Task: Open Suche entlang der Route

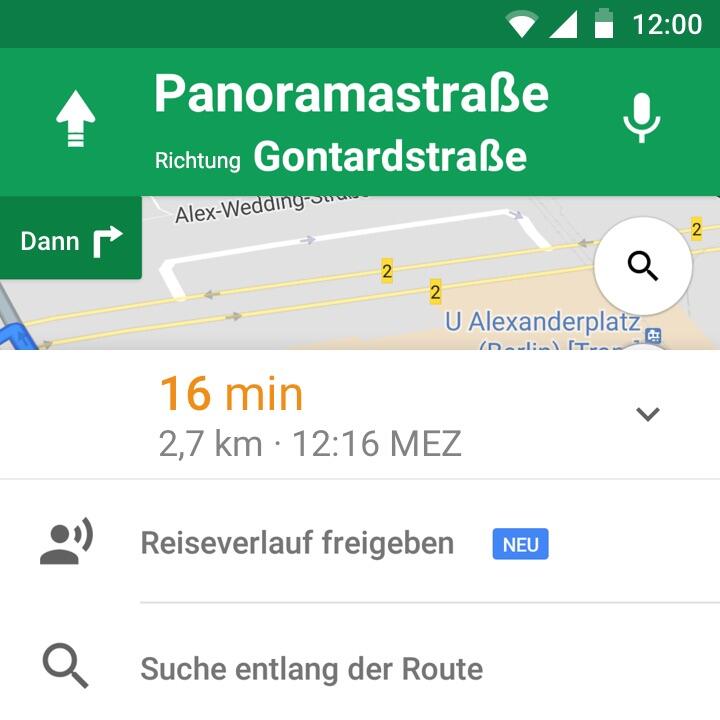Action: point(311,669)
